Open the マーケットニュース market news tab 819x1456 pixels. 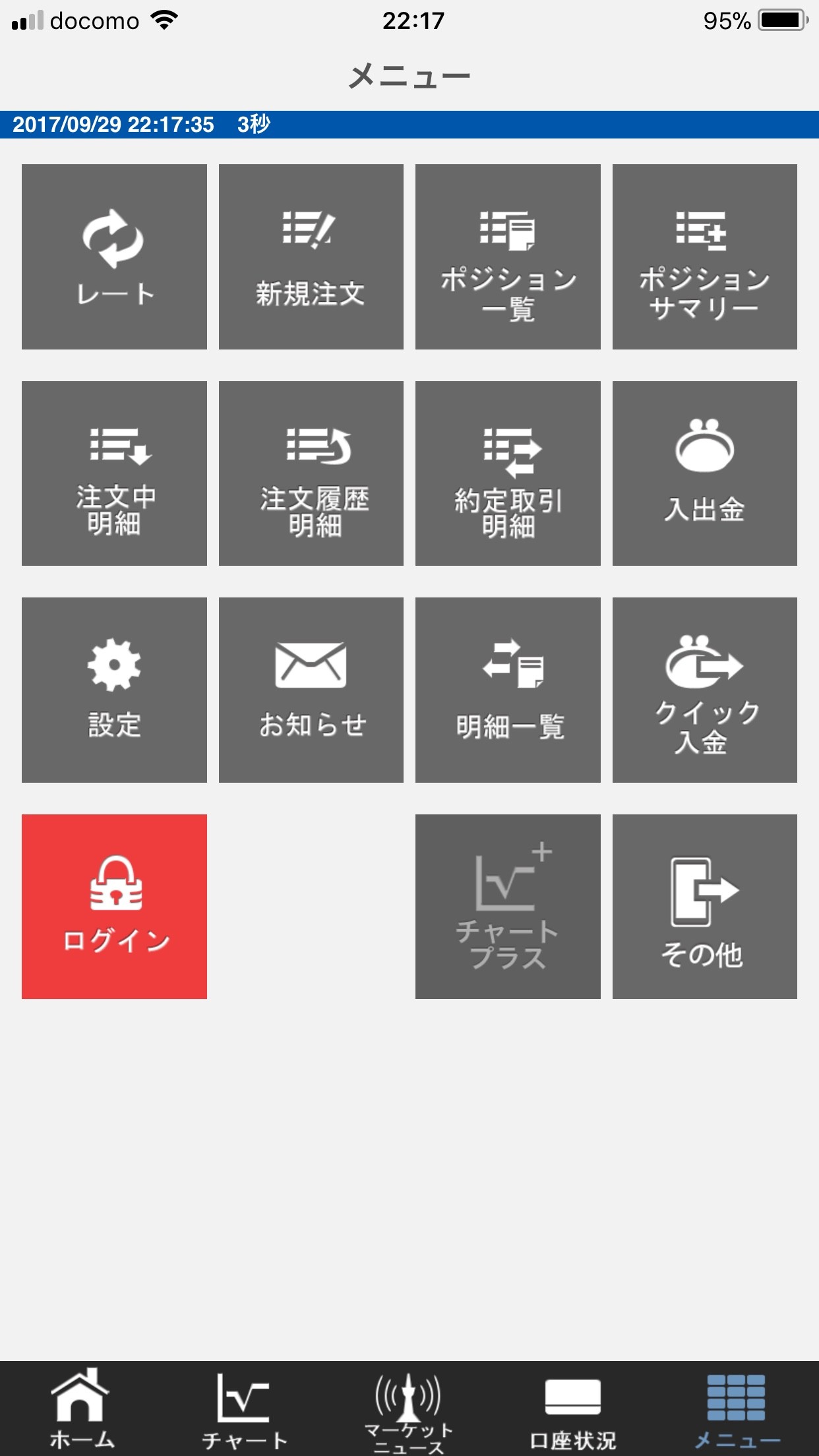coord(409,1409)
